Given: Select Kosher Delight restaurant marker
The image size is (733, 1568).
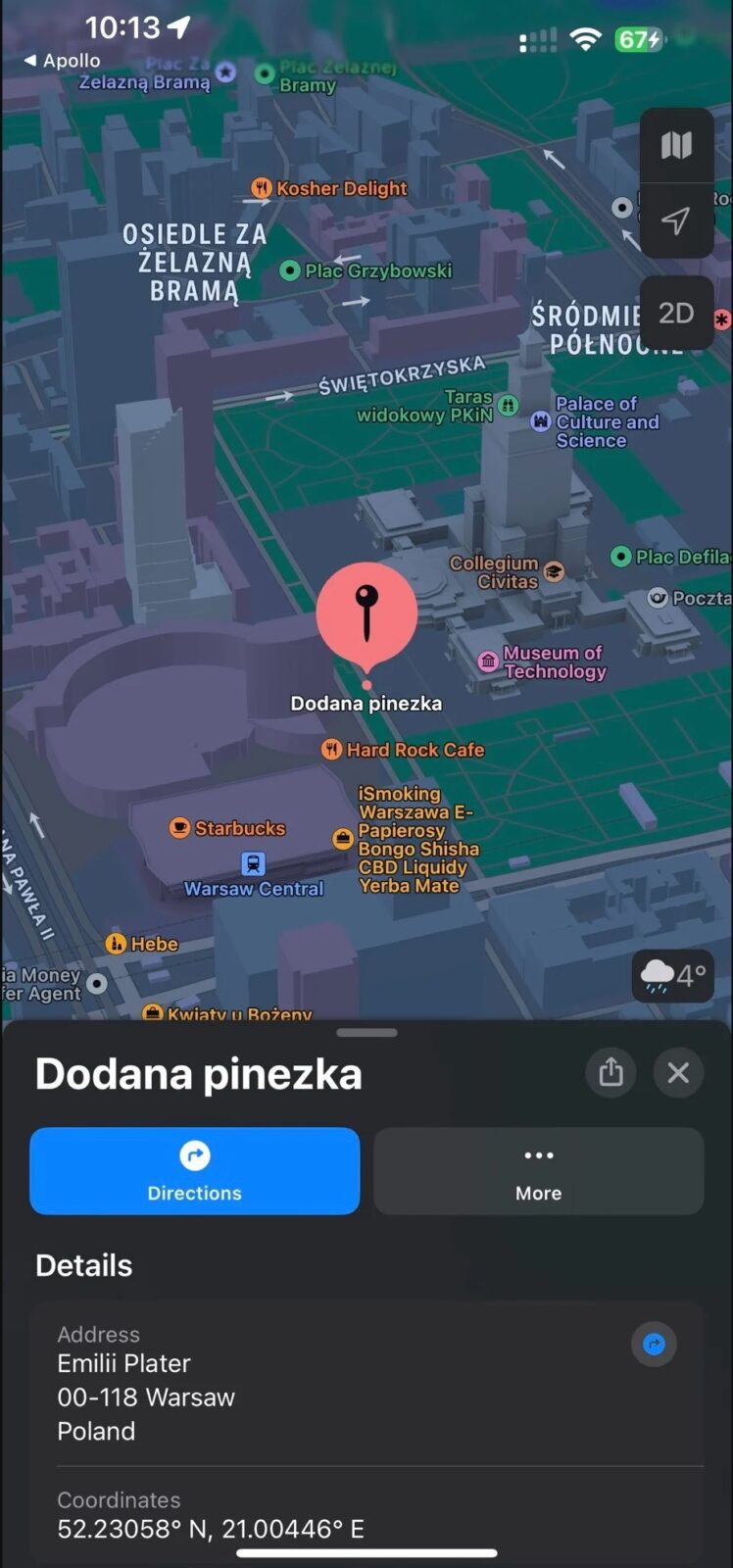Looking at the screenshot, I should [x=262, y=187].
